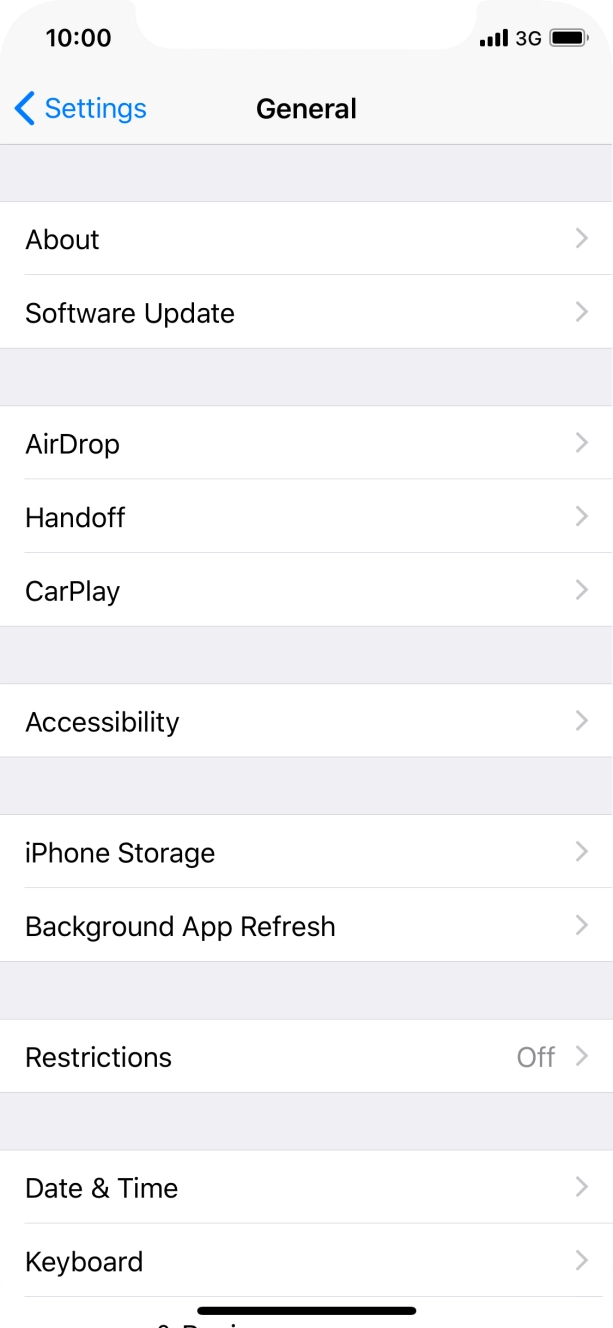Open CarPlay settings

306,590
